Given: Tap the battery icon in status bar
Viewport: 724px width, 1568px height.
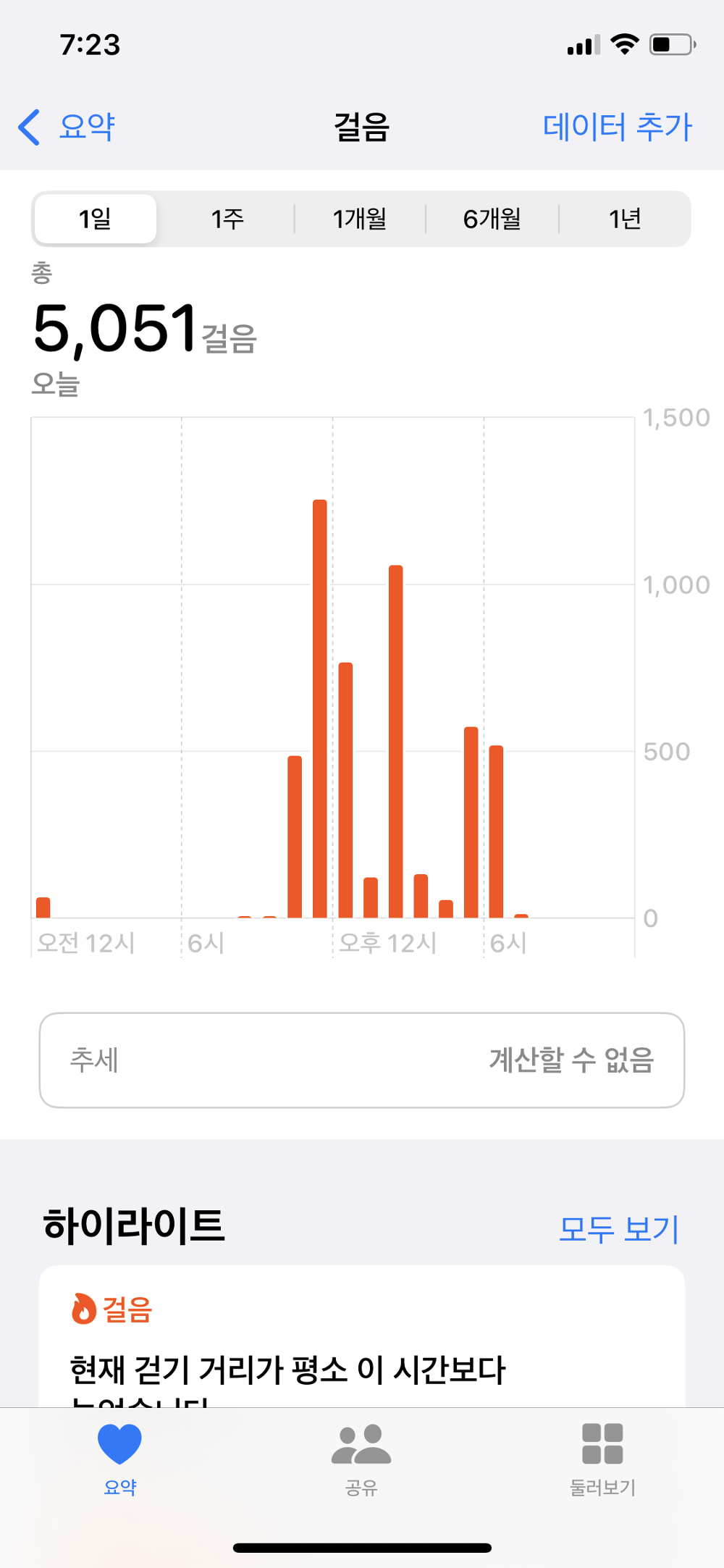Looking at the screenshot, I should point(670,43).
